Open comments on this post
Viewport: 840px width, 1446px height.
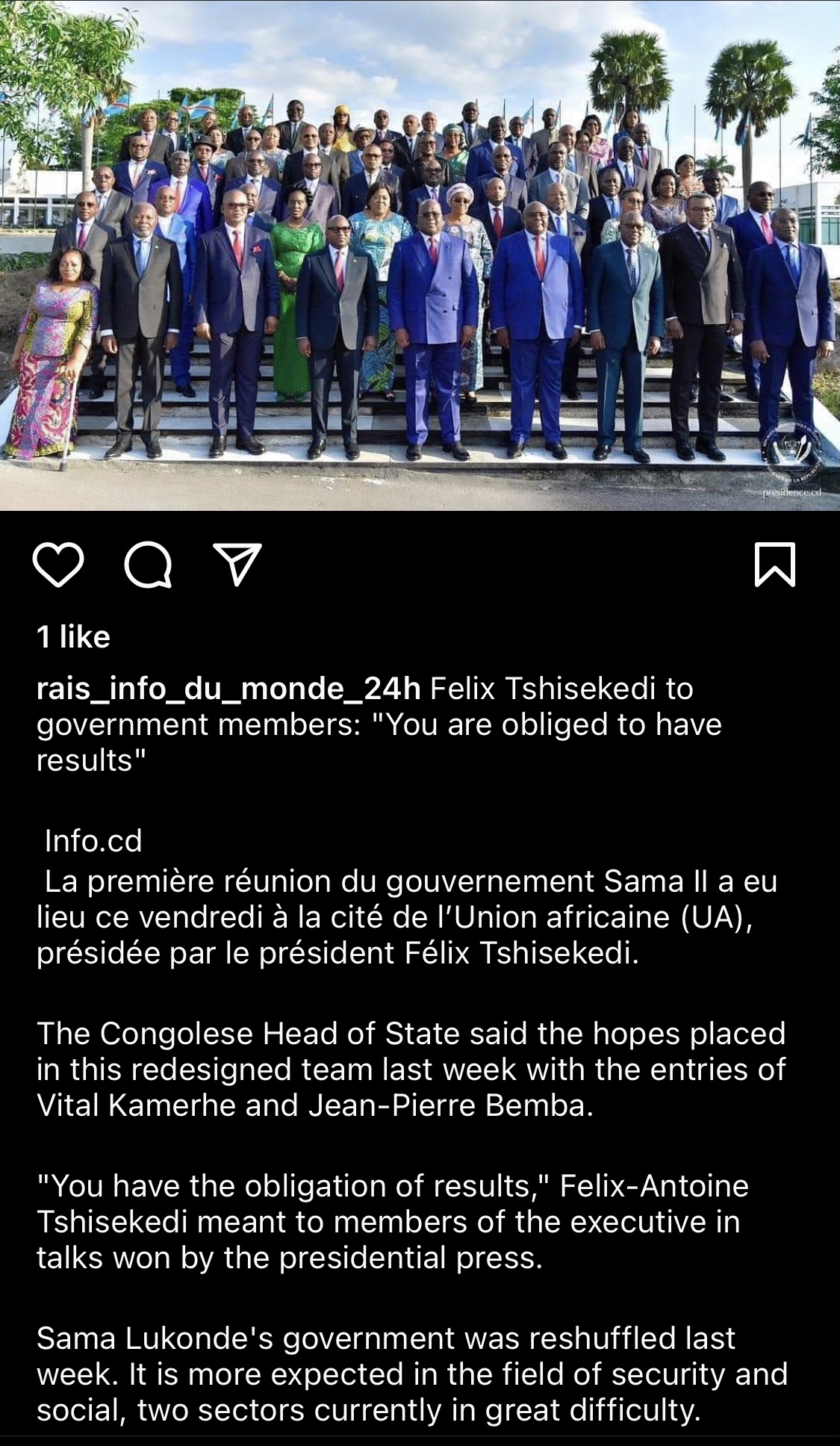tap(148, 565)
